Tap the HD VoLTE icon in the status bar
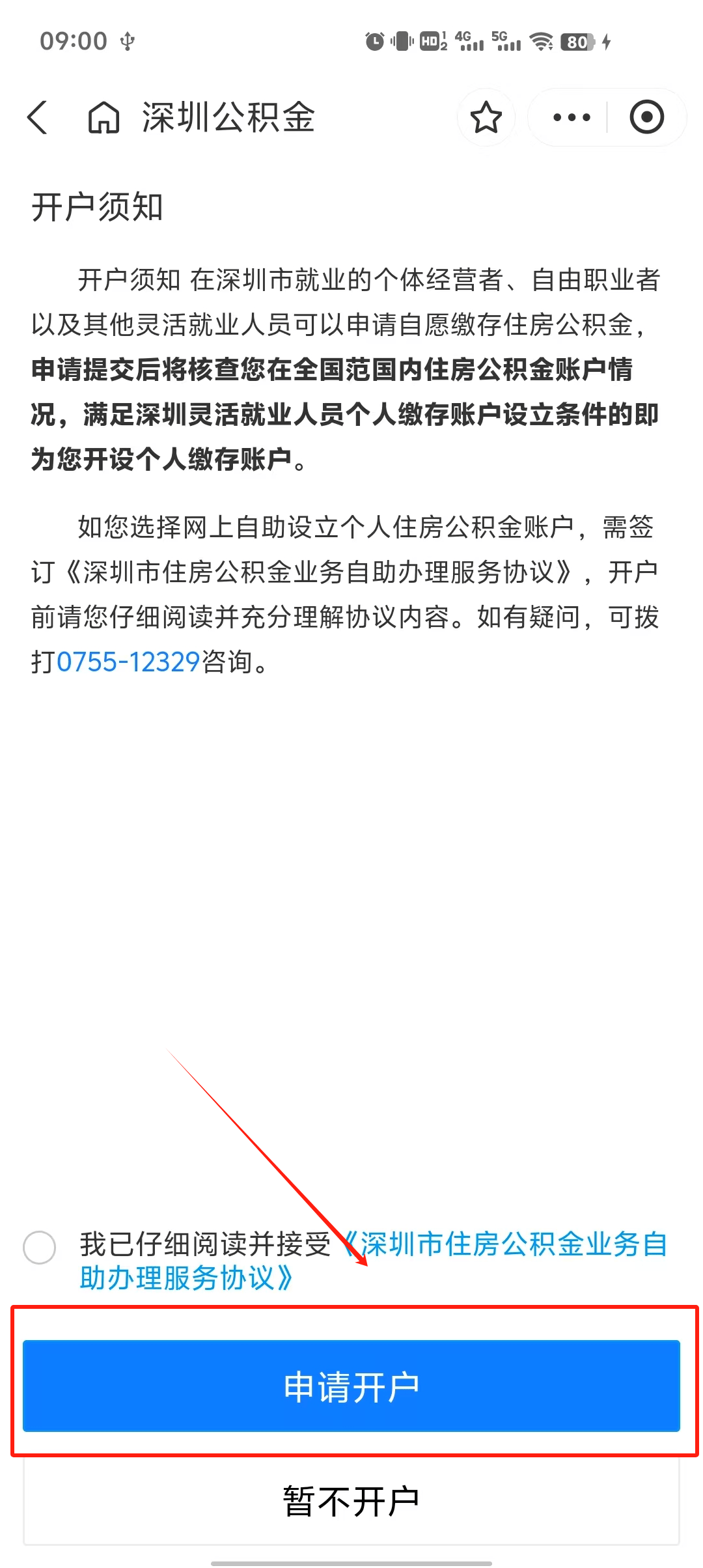 point(431,40)
